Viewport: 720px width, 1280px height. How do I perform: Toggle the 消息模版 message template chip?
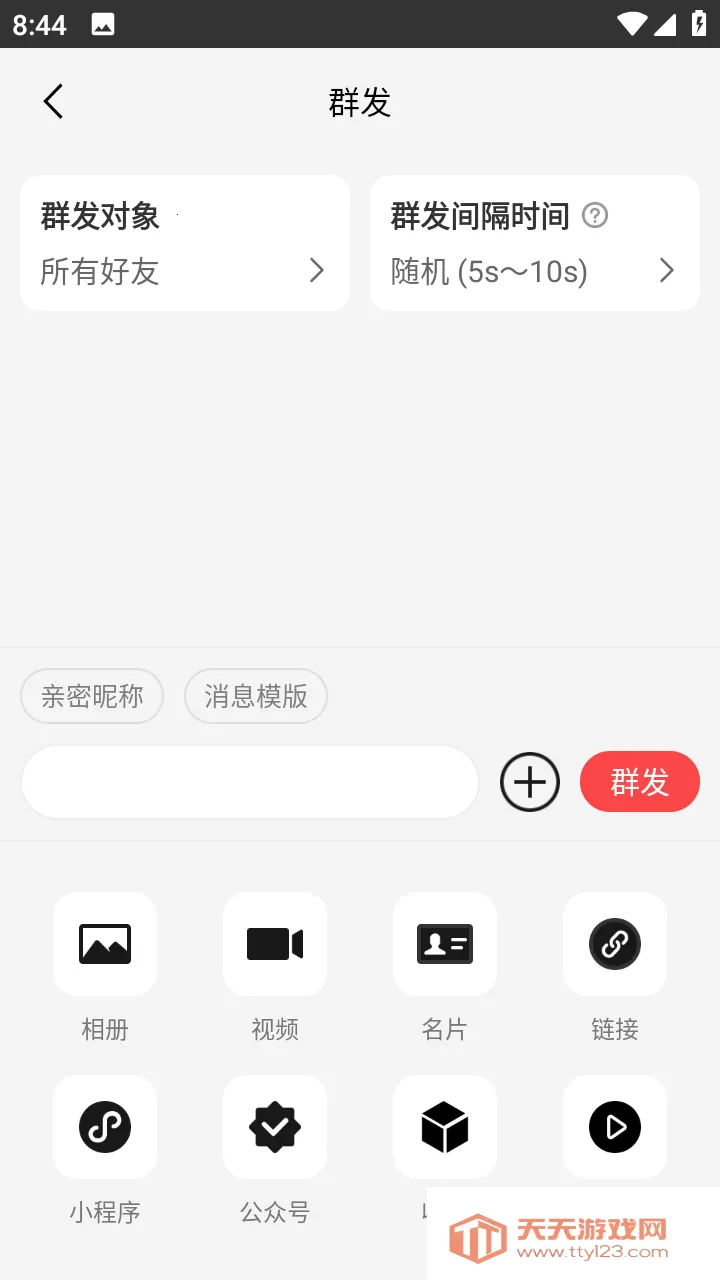pyautogui.click(x=255, y=696)
